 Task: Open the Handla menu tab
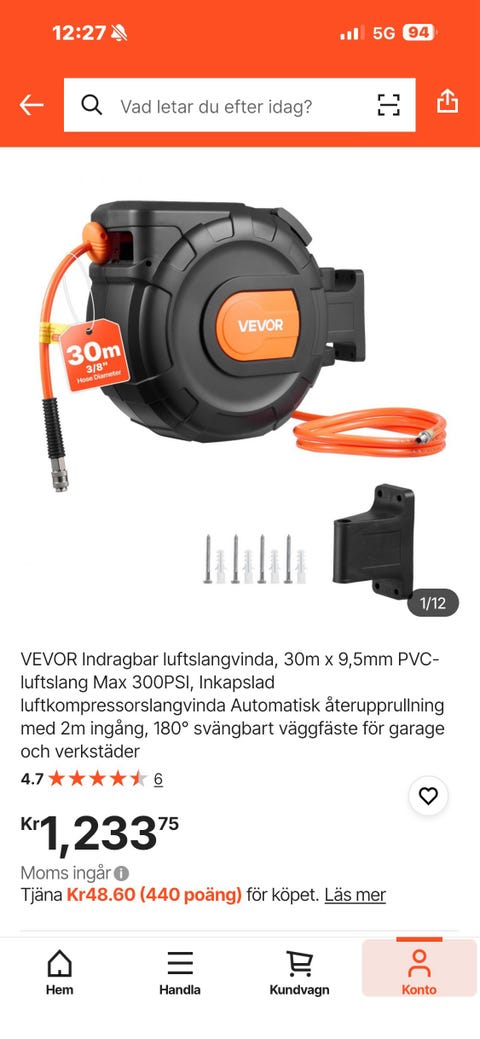coord(180,972)
